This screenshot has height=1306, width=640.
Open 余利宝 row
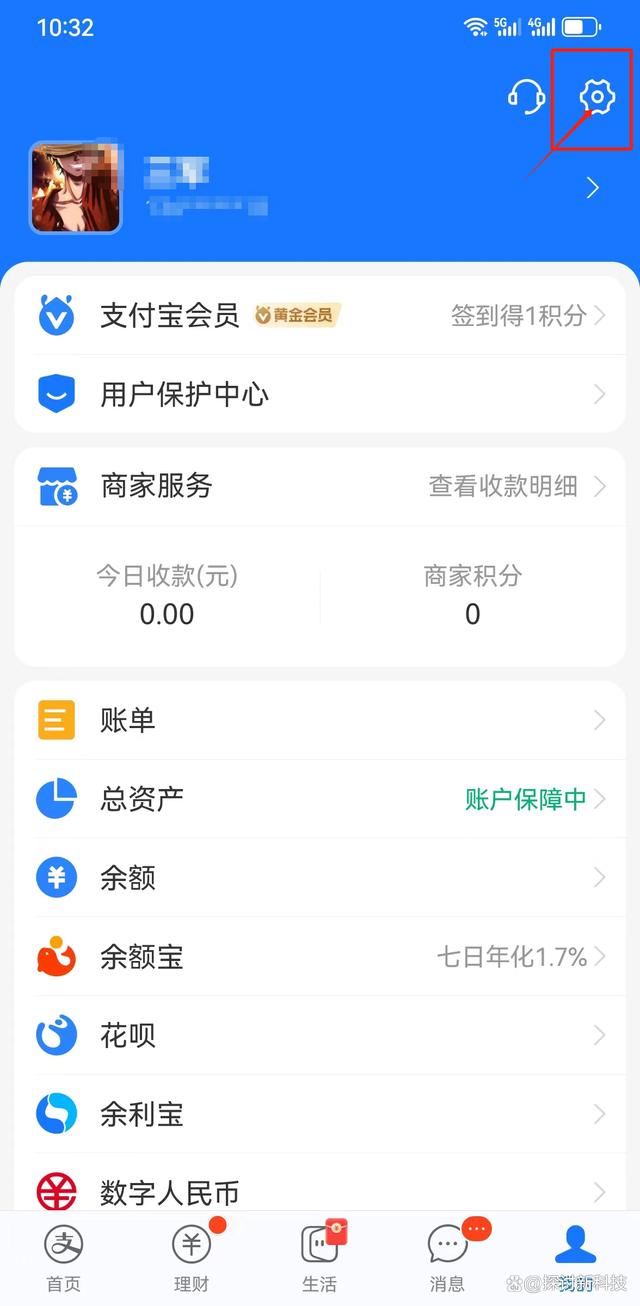[x=320, y=1114]
